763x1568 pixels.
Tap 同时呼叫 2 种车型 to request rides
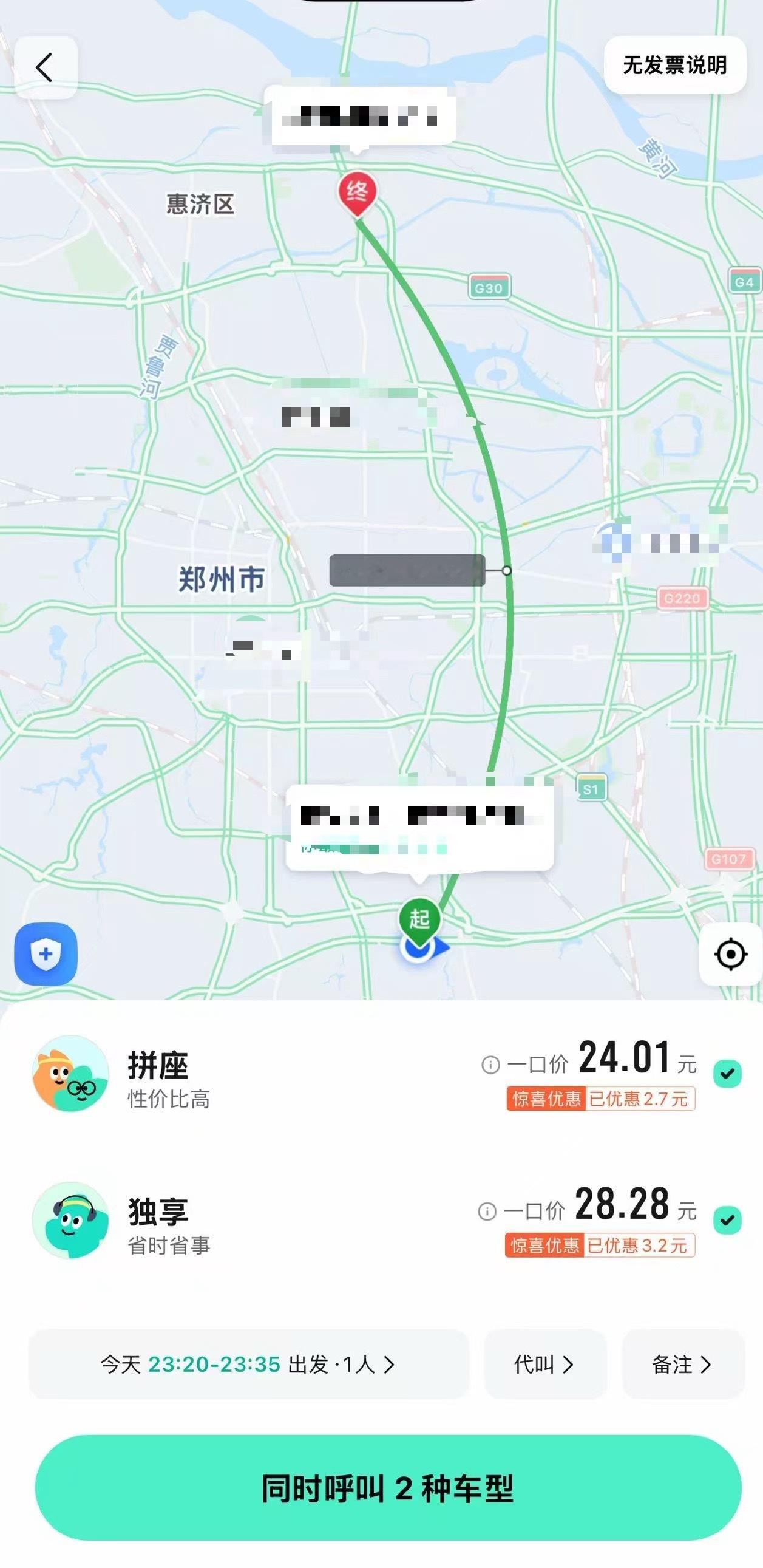[x=388, y=1488]
